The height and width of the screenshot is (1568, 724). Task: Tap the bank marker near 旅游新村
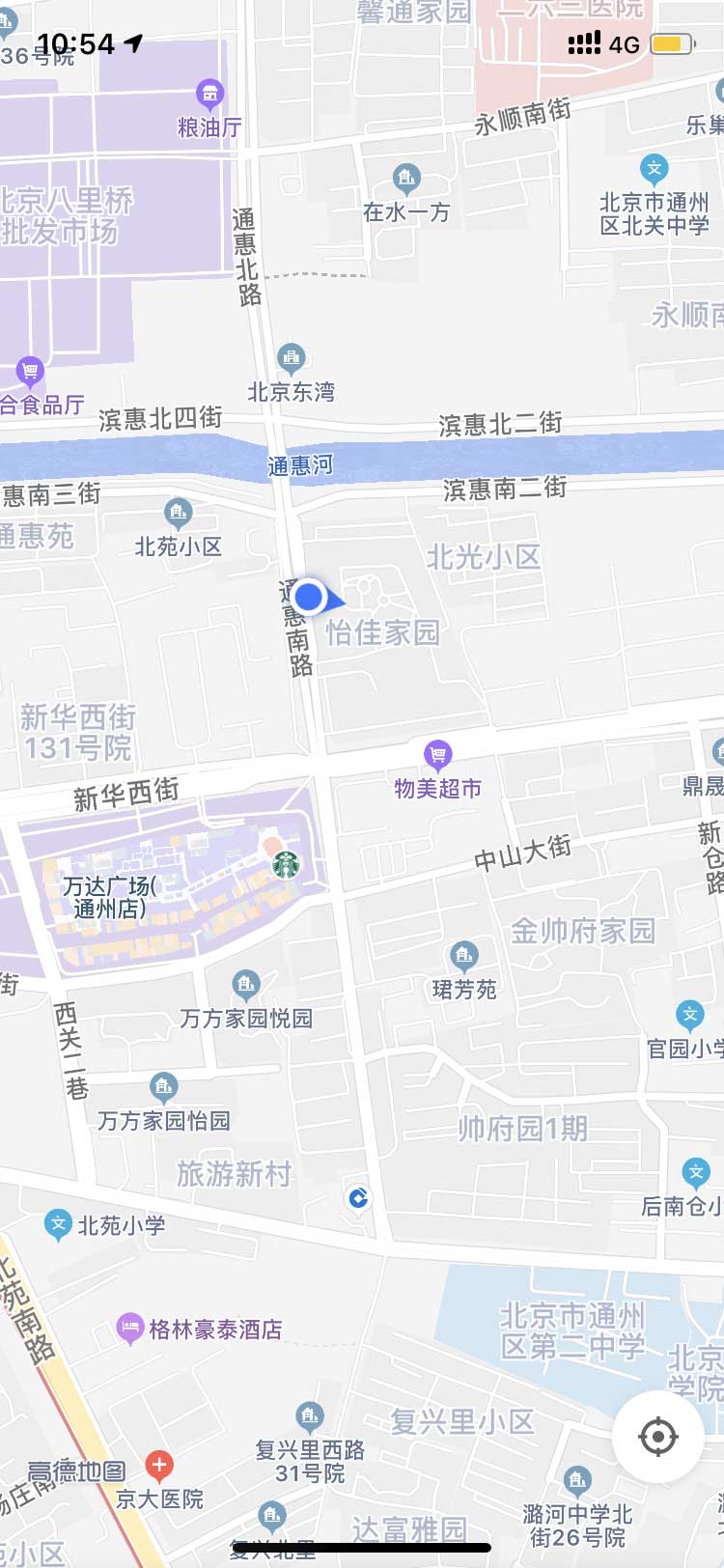click(359, 1198)
